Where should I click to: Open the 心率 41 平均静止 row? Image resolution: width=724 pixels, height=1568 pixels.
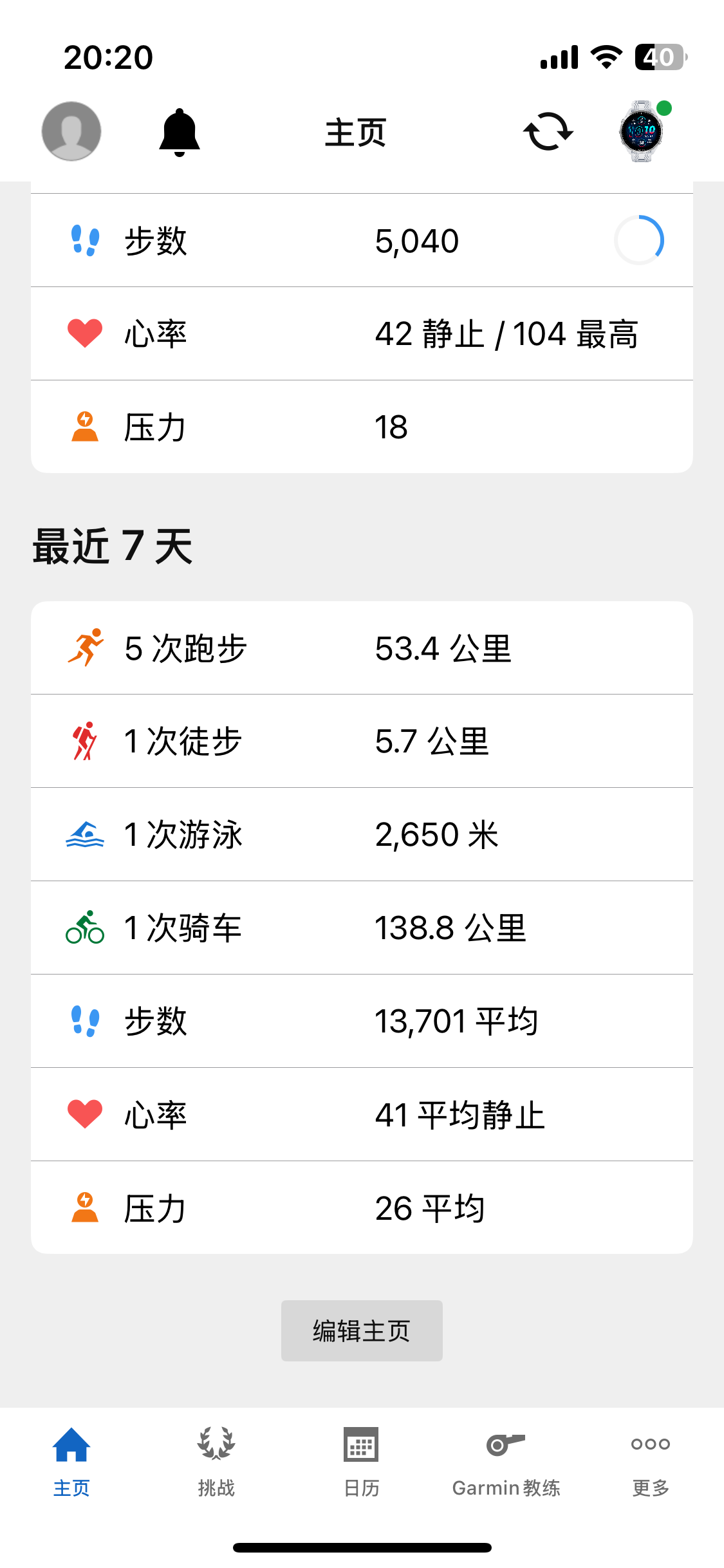[362, 1115]
